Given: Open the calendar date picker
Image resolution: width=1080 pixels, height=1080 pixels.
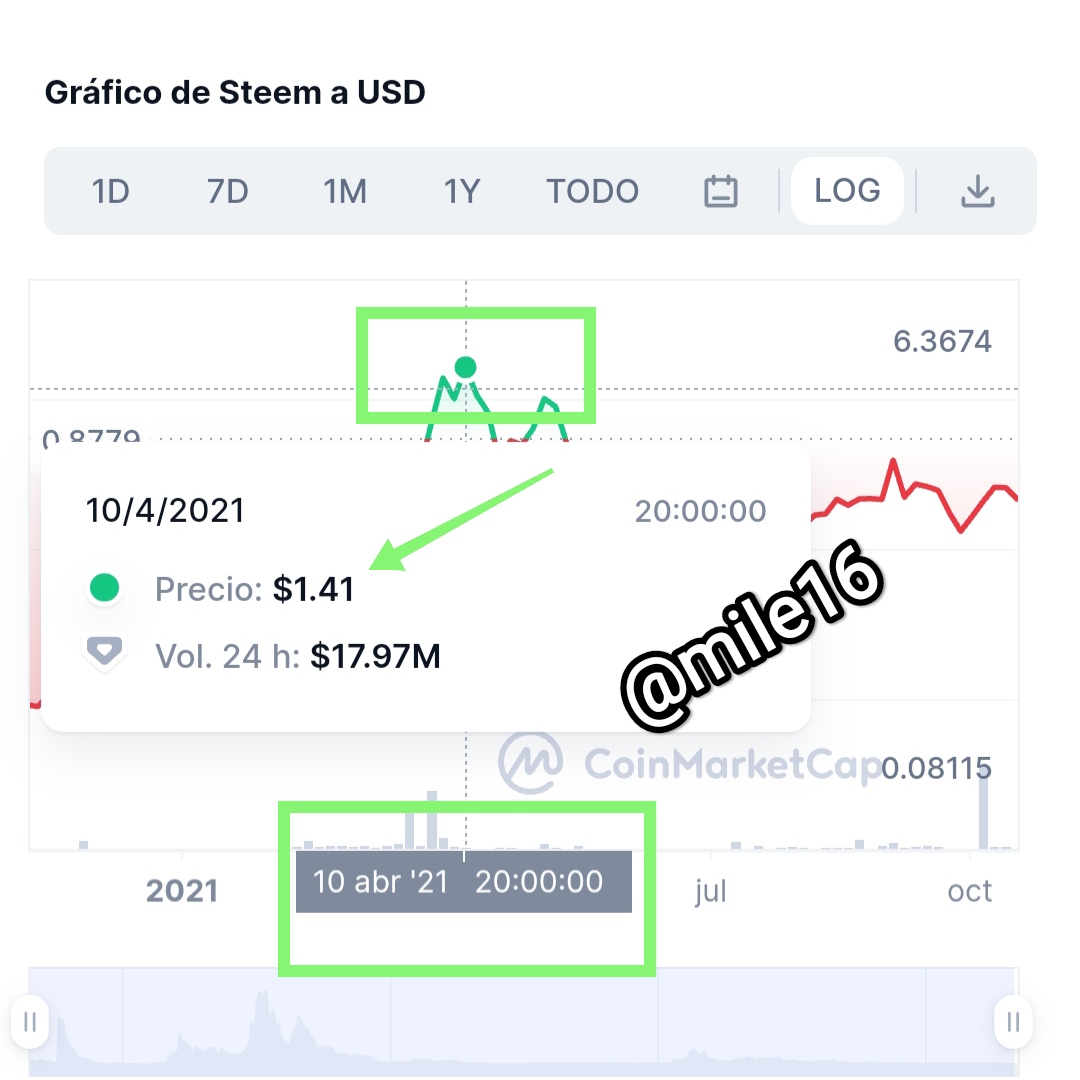Looking at the screenshot, I should 721,191.
